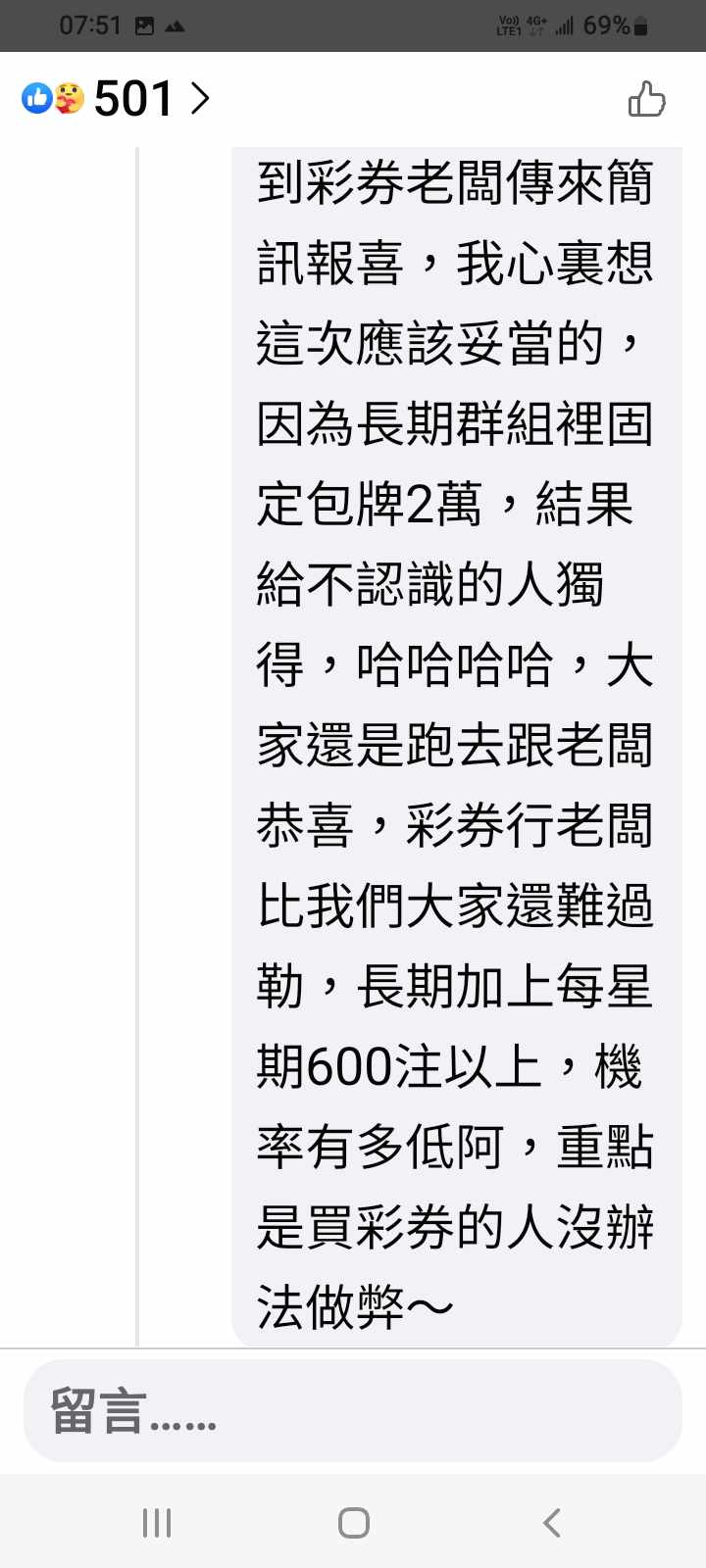This screenshot has width=706, height=1568.
Task: Tap the 留言 comment input field
Action: (x=353, y=1411)
